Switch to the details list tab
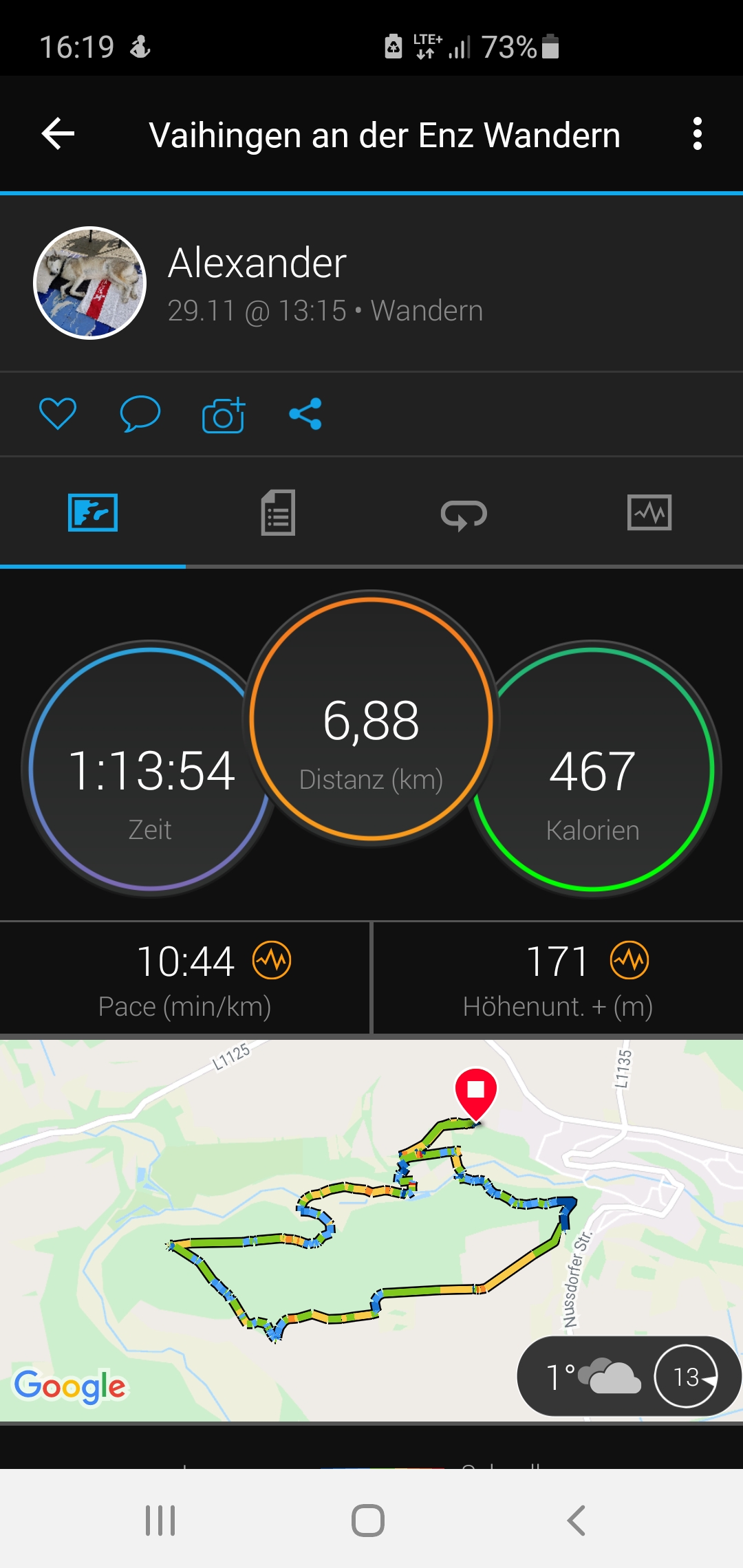This screenshot has width=743, height=1568. point(278,513)
